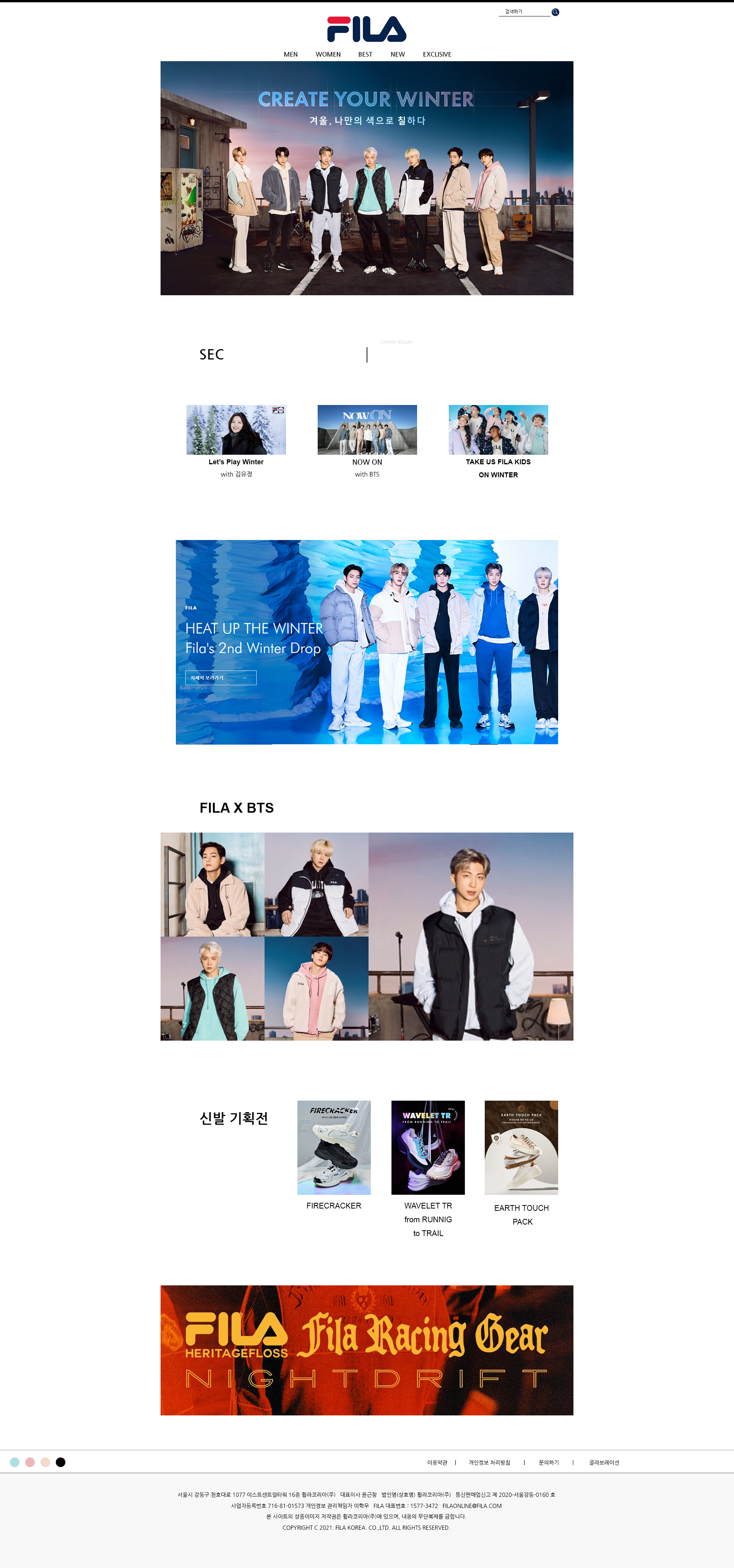Screen dimensions: 734x1568
Task: Open the 콜라보레이션 footer link
Action: coord(604,1462)
